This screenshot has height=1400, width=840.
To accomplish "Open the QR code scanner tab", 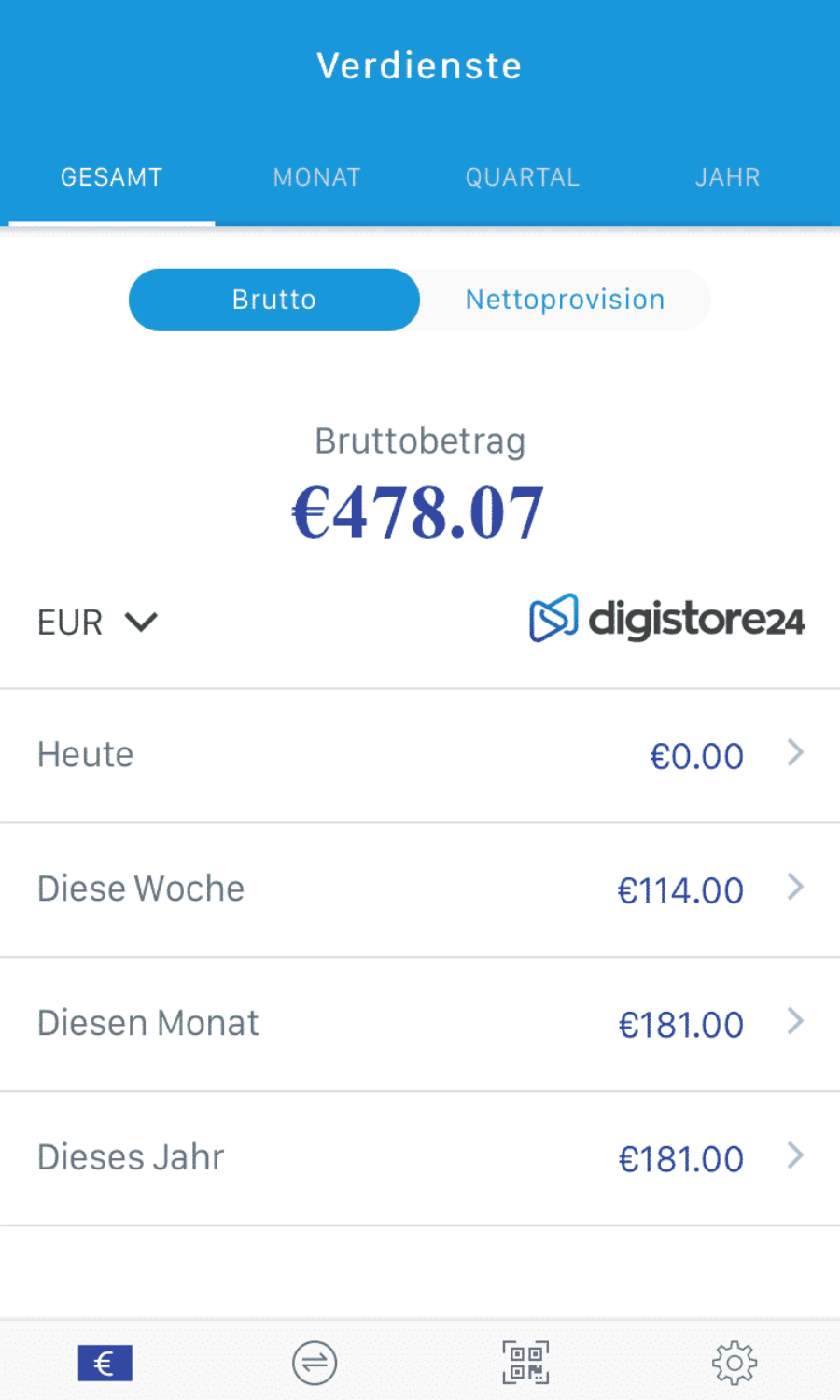I will pos(525,1364).
